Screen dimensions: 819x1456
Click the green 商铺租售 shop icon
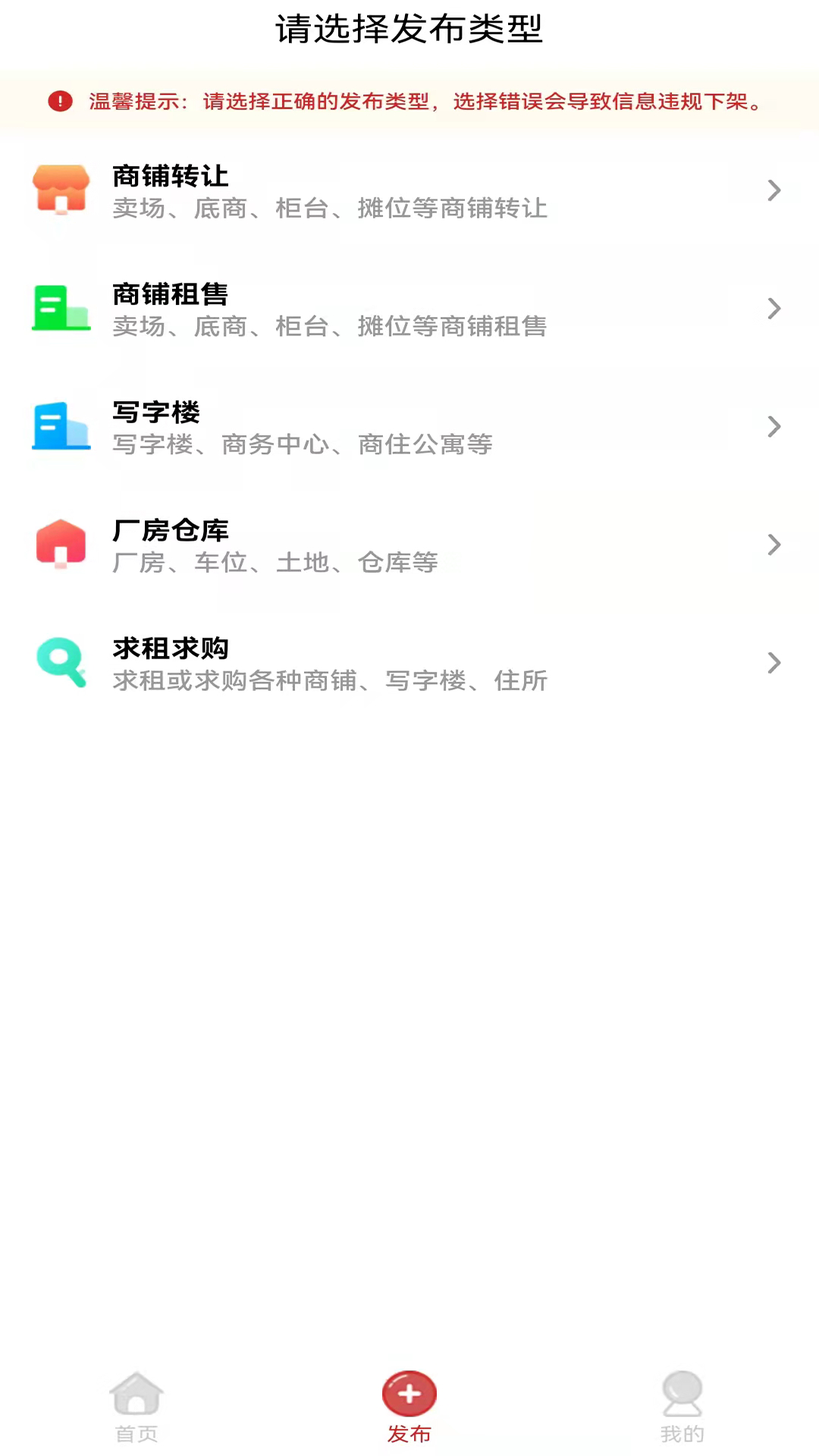click(x=61, y=309)
